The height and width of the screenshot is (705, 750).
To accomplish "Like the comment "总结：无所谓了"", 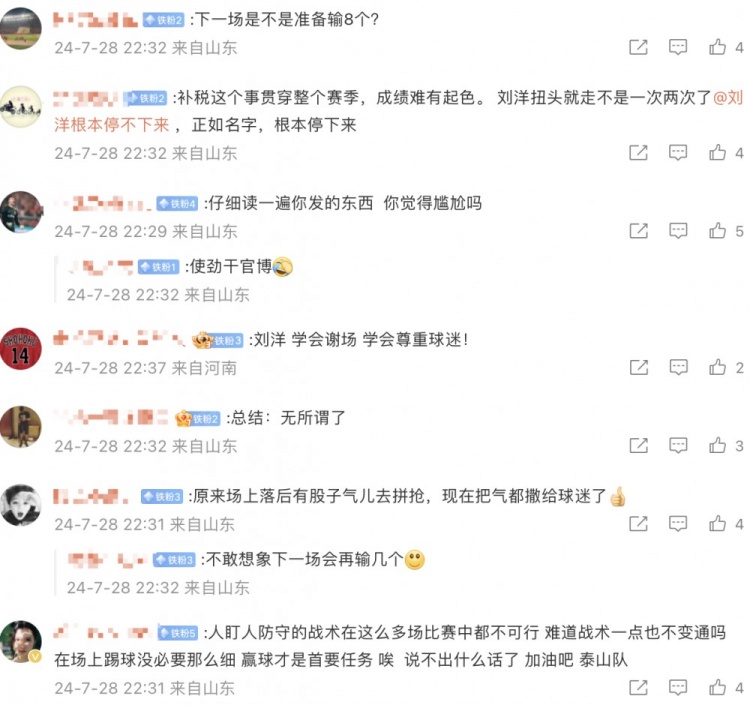I will tap(717, 446).
